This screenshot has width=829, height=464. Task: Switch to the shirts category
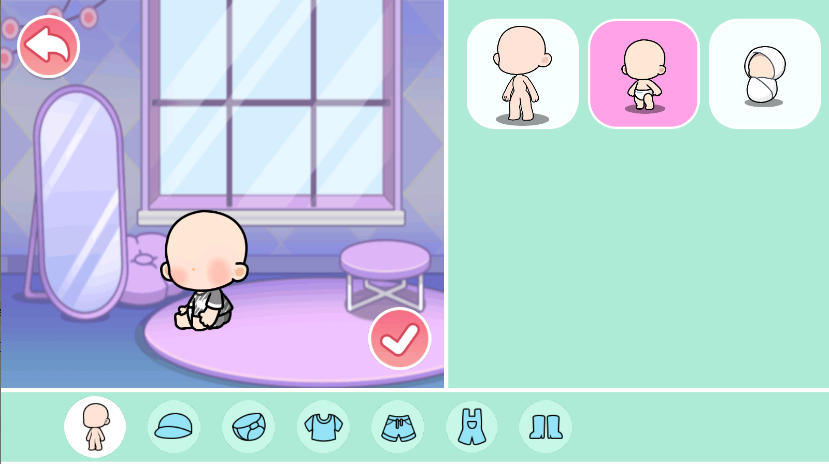pyautogui.click(x=323, y=427)
